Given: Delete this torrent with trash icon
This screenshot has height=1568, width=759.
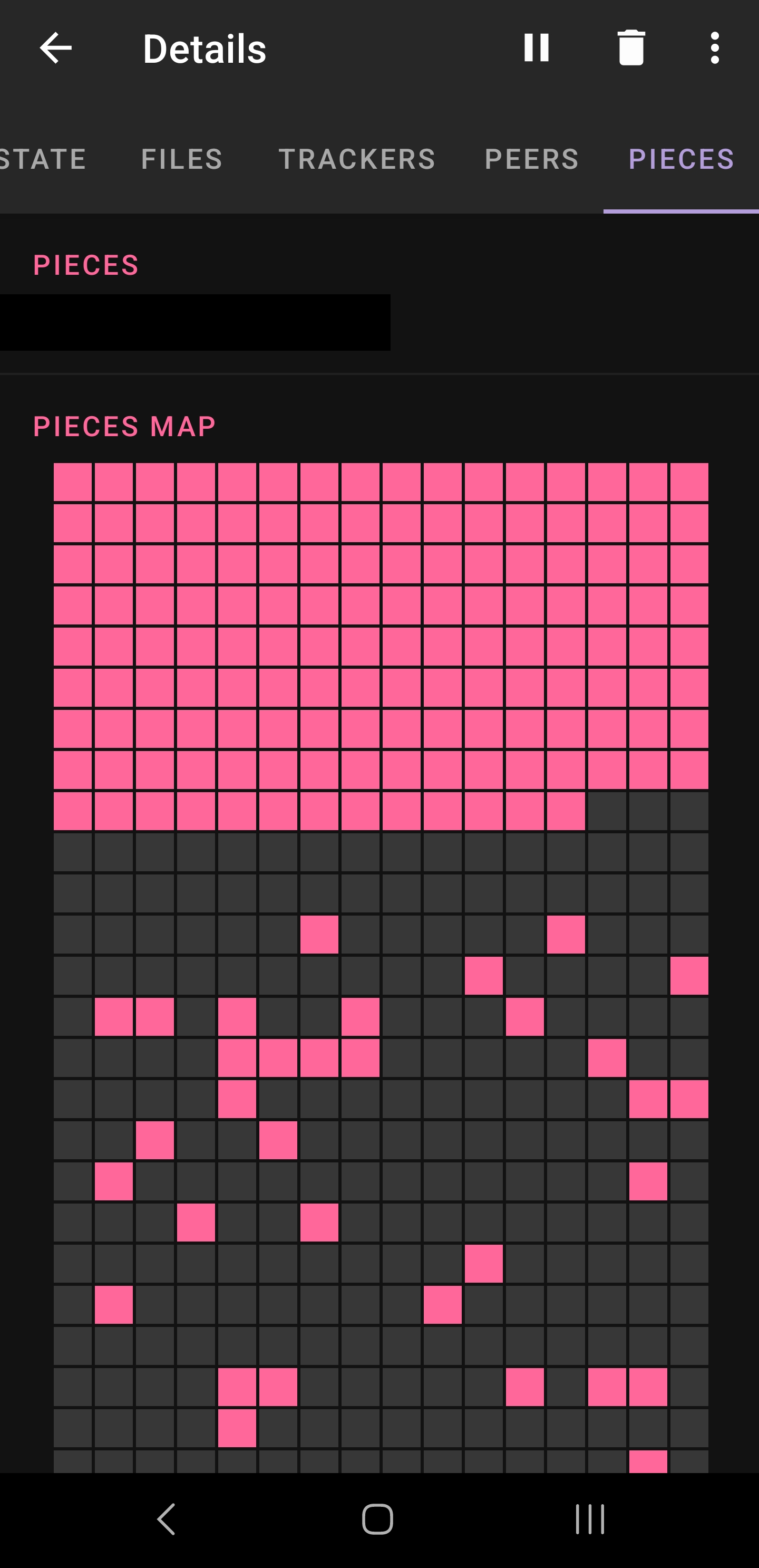Looking at the screenshot, I should click(x=631, y=48).
